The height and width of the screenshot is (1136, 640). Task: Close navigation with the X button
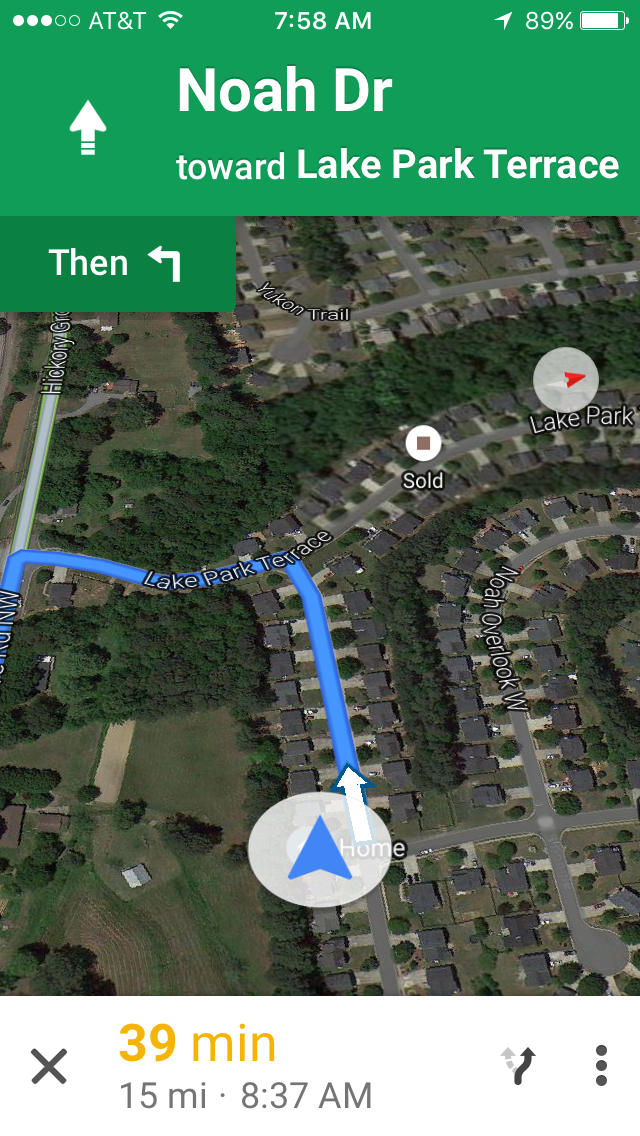click(49, 1066)
